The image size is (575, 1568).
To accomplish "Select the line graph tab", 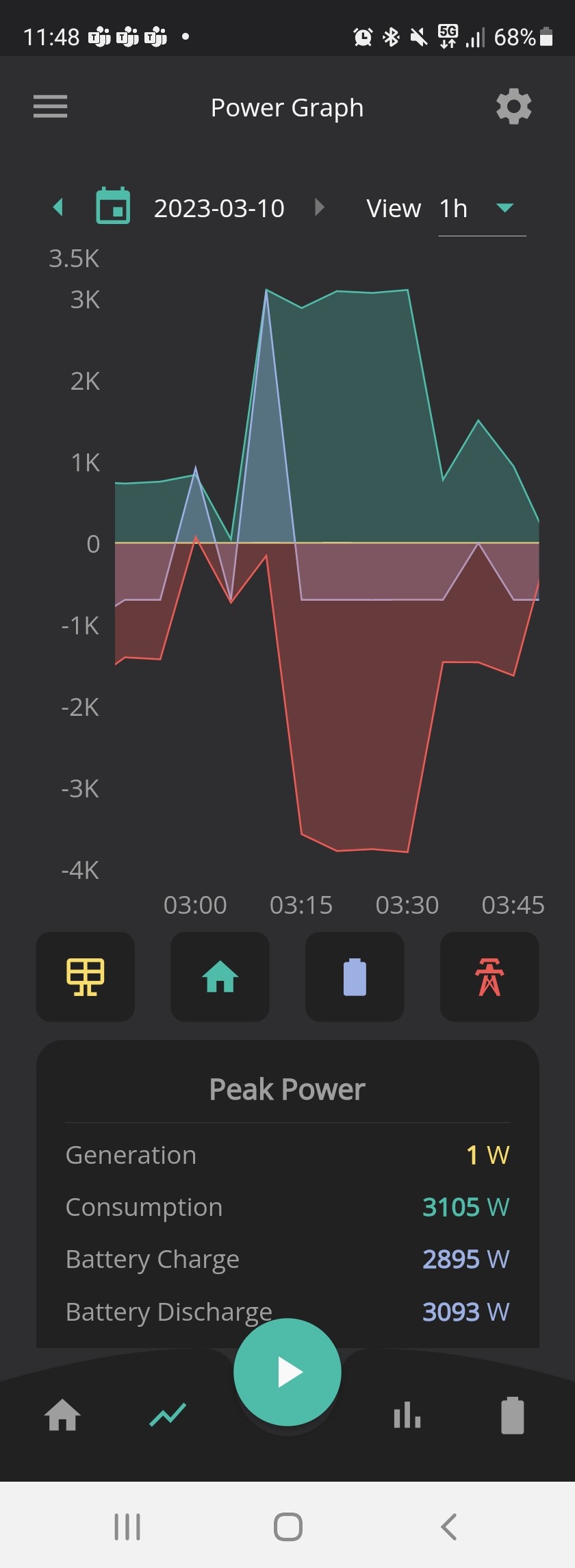I will (x=168, y=1415).
